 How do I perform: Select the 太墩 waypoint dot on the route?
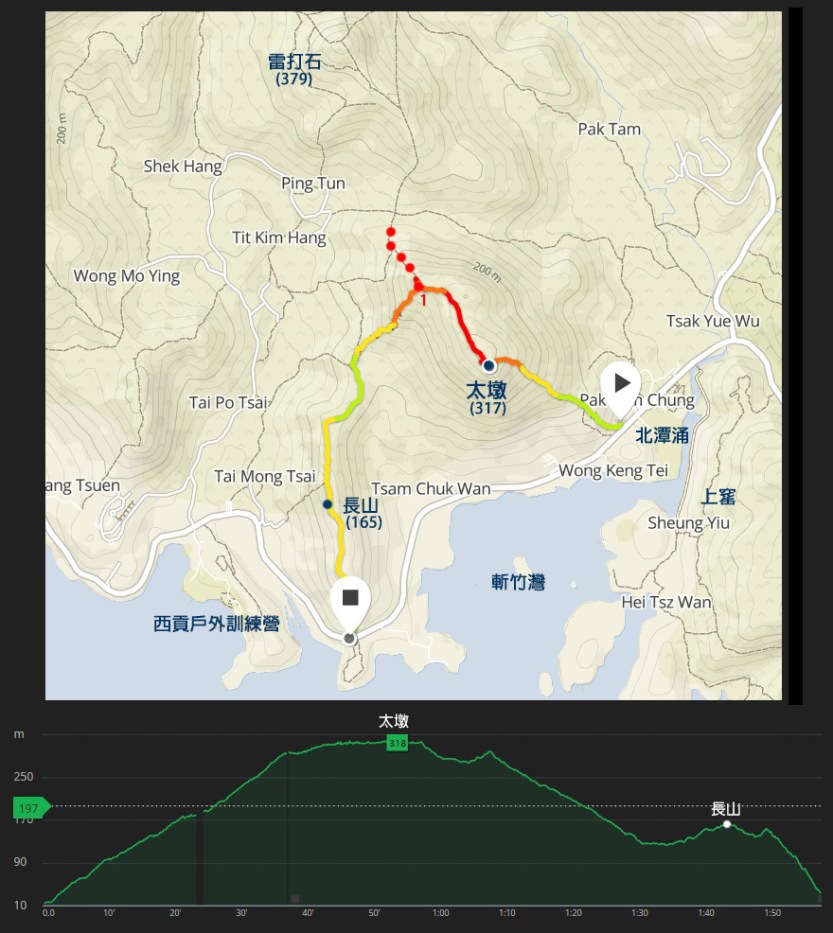click(x=489, y=366)
